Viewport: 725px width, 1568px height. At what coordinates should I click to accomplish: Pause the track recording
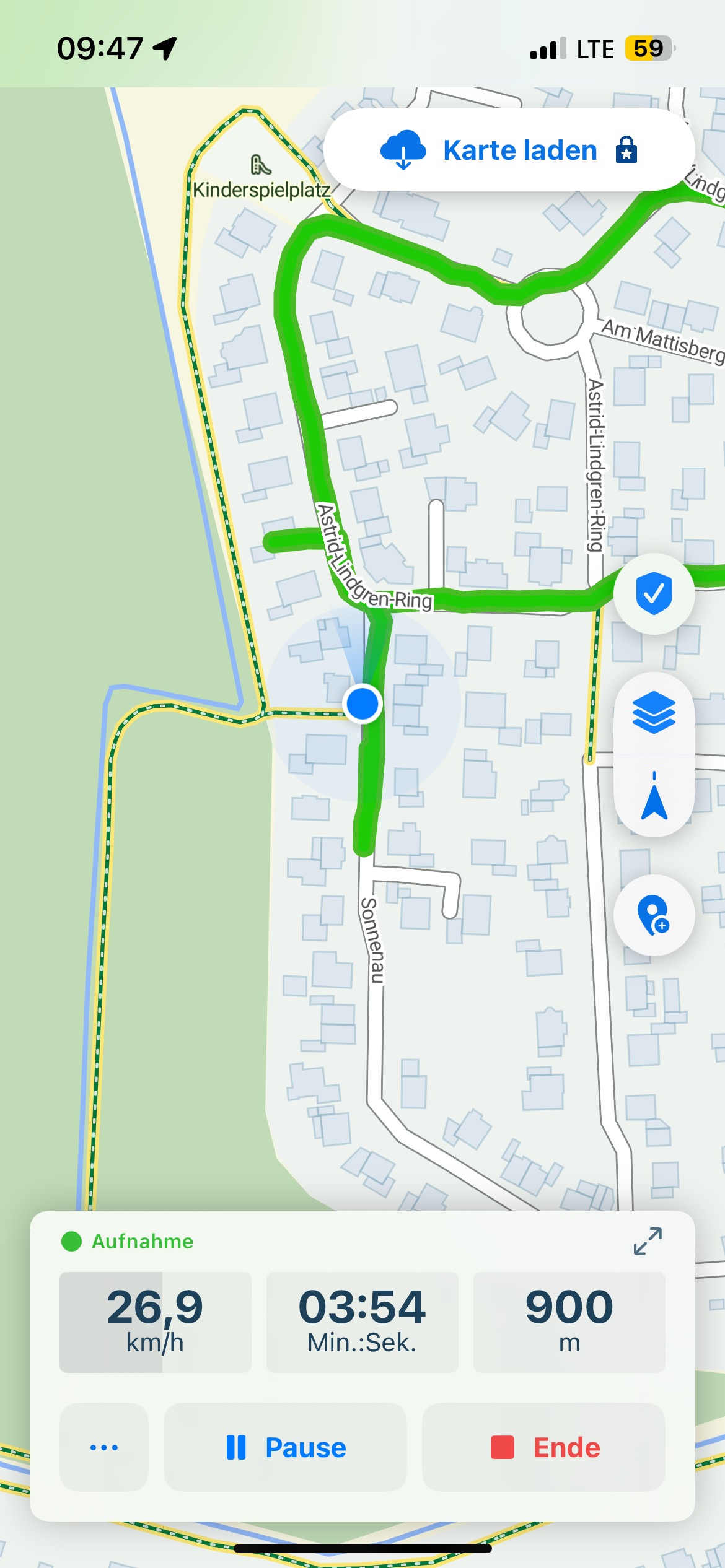click(x=285, y=1447)
